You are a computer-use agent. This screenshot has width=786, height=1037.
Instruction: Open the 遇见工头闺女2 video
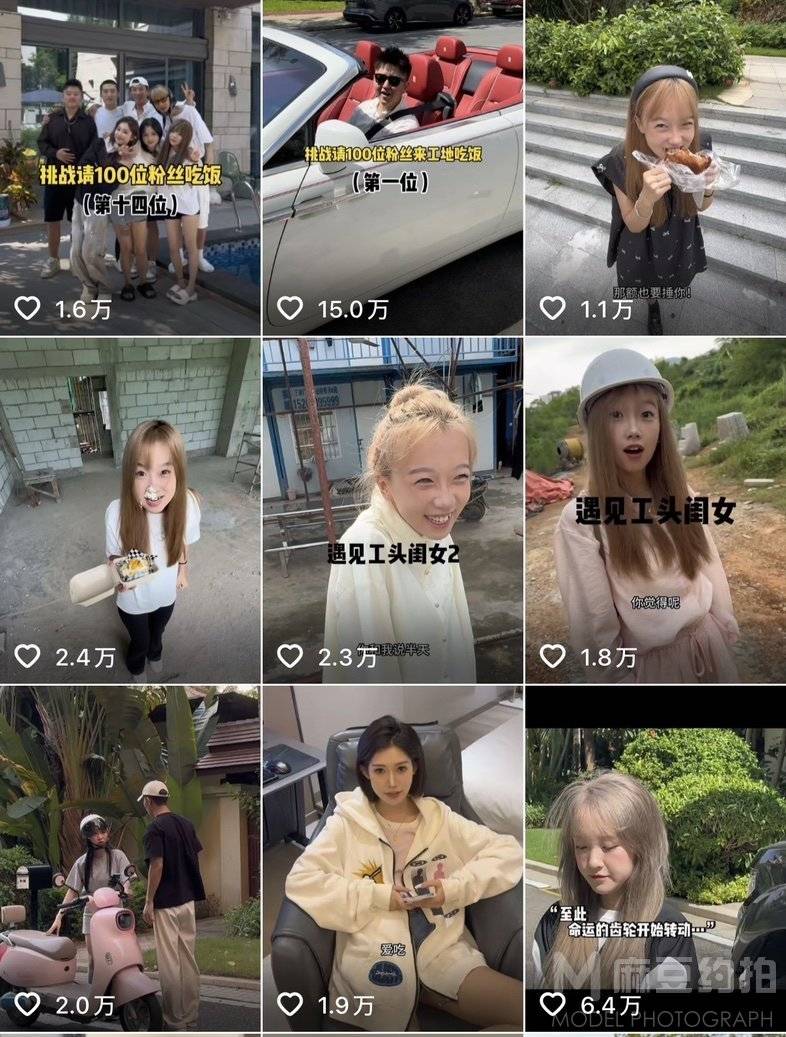pyautogui.click(x=392, y=510)
